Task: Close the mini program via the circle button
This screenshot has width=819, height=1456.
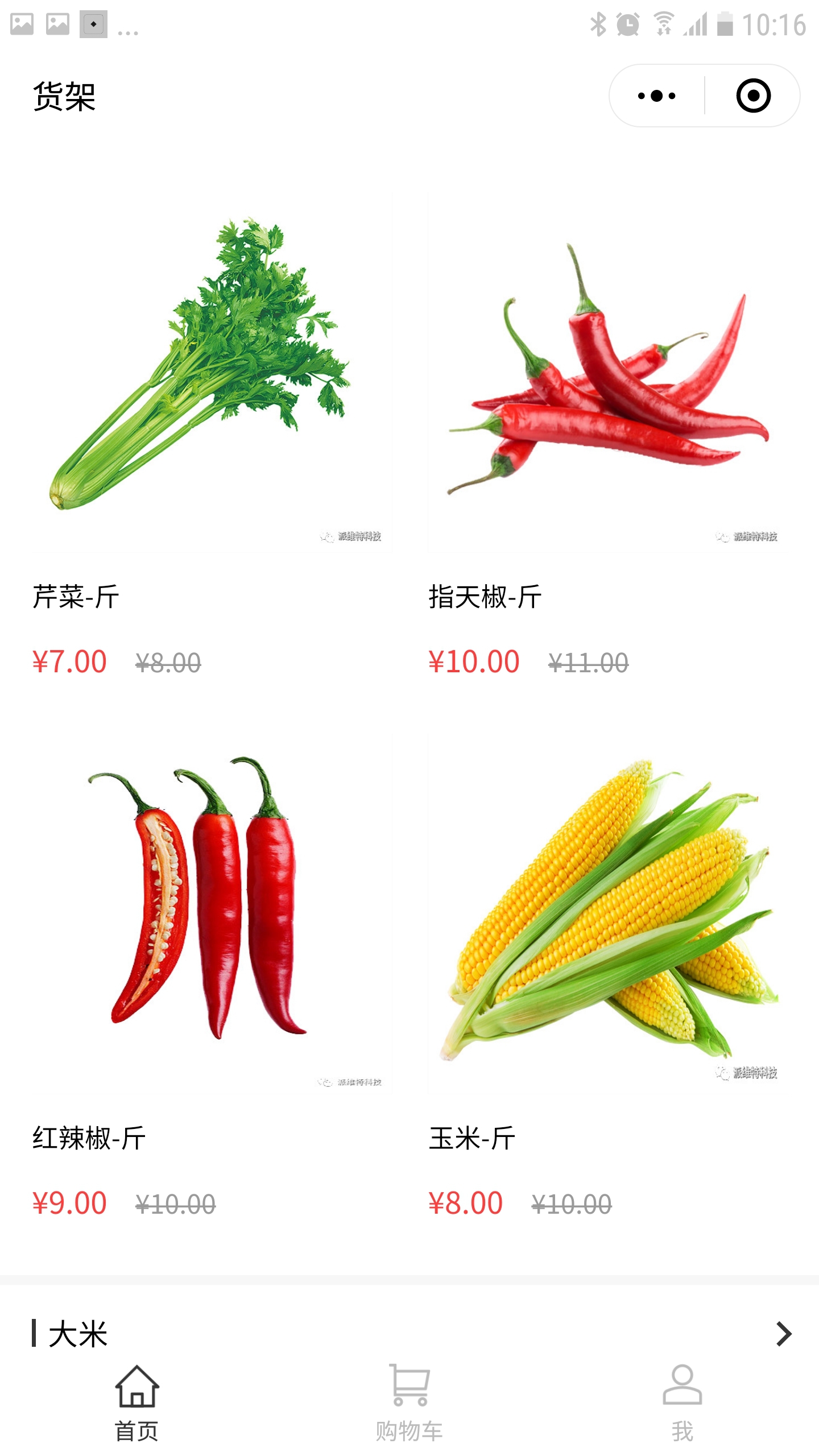Action: (x=753, y=96)
